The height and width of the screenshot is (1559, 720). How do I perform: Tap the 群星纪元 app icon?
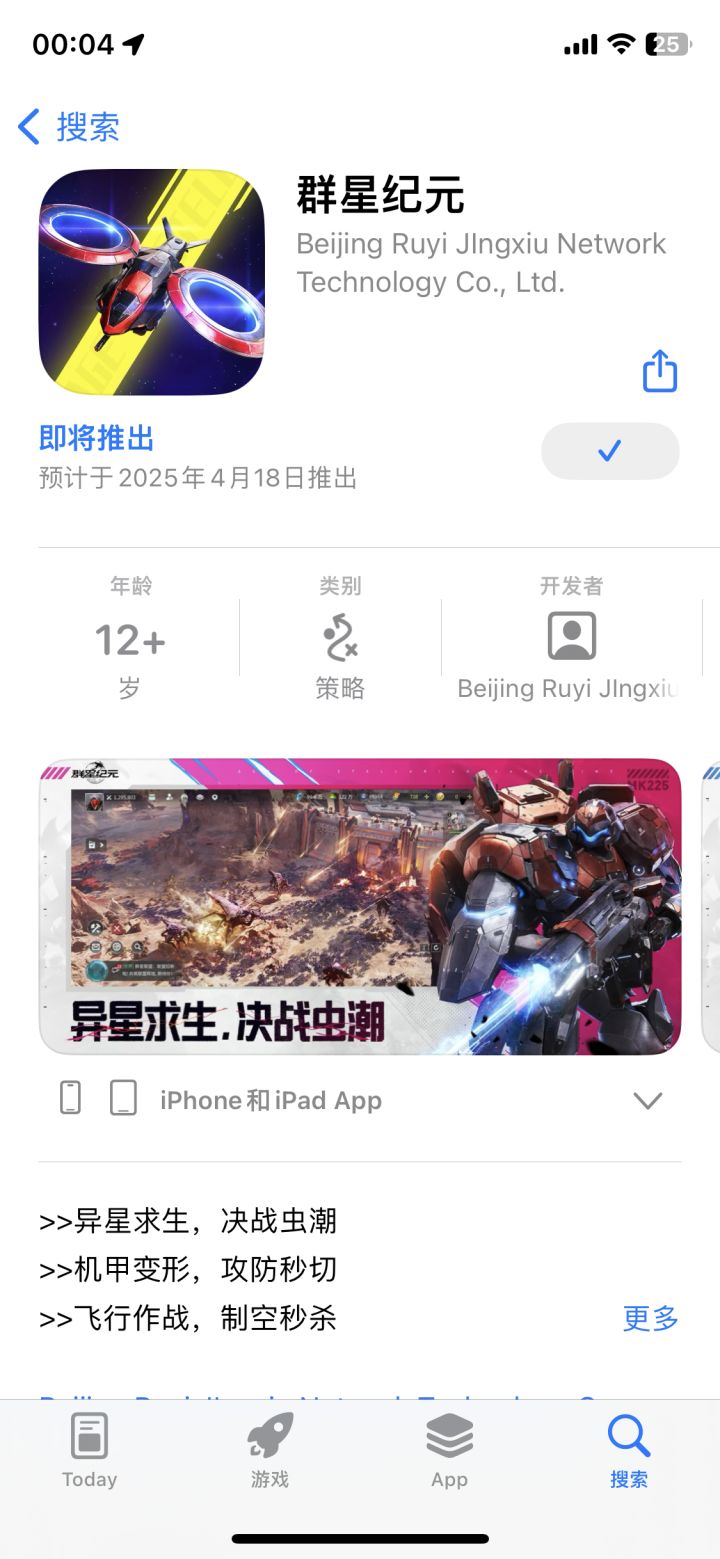(x=150, y=281)
